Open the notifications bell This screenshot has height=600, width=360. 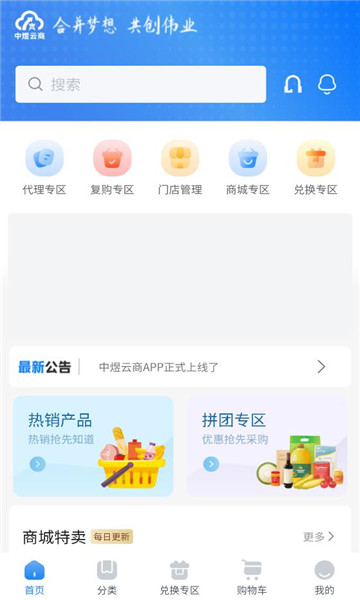tap(327, 84)
